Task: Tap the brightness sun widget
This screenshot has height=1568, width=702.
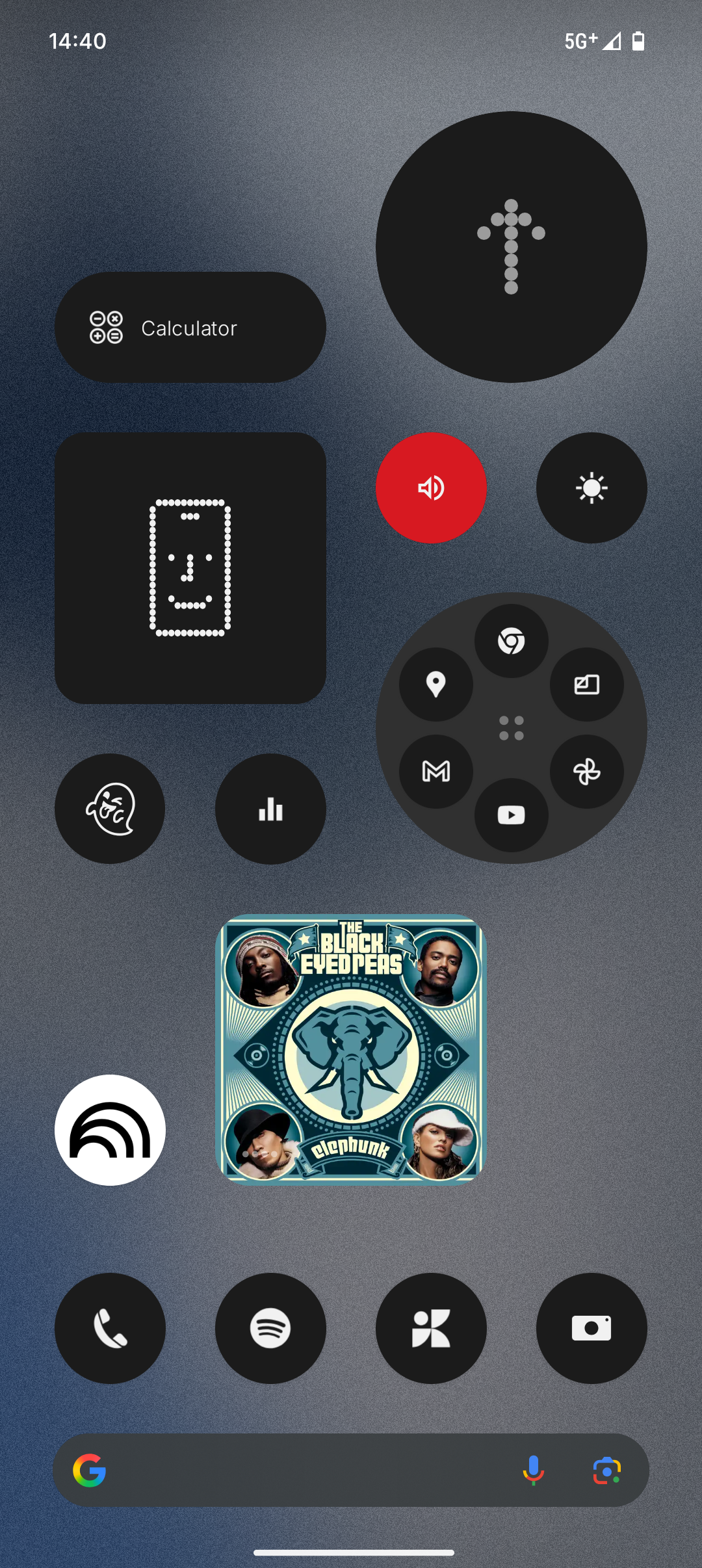Action: 591,488
